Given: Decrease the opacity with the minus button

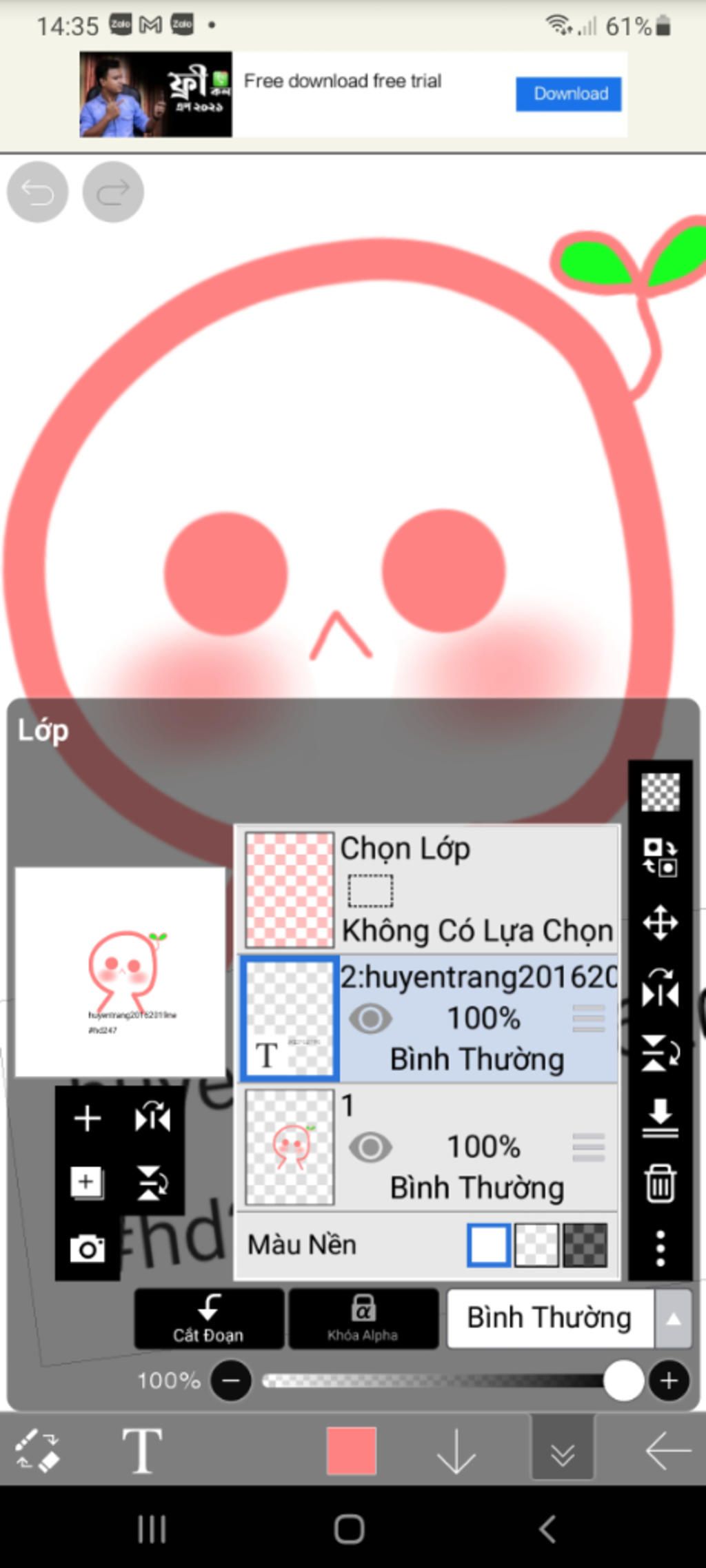Looking at the screenshot, I should point(231,1381).
